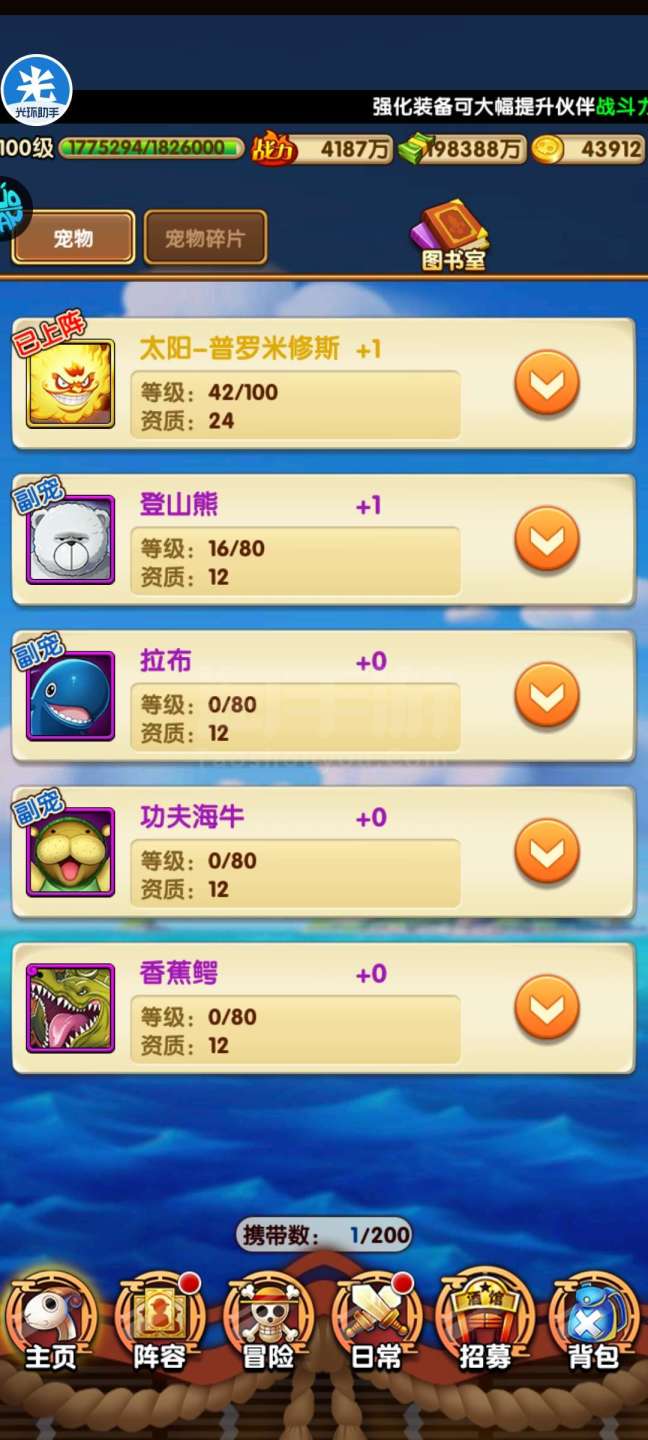Open the 日常 daily section
Image resolution: width=648 pixels, height=1440 pixels.
pyautogui.click(x=376, y=1322)
